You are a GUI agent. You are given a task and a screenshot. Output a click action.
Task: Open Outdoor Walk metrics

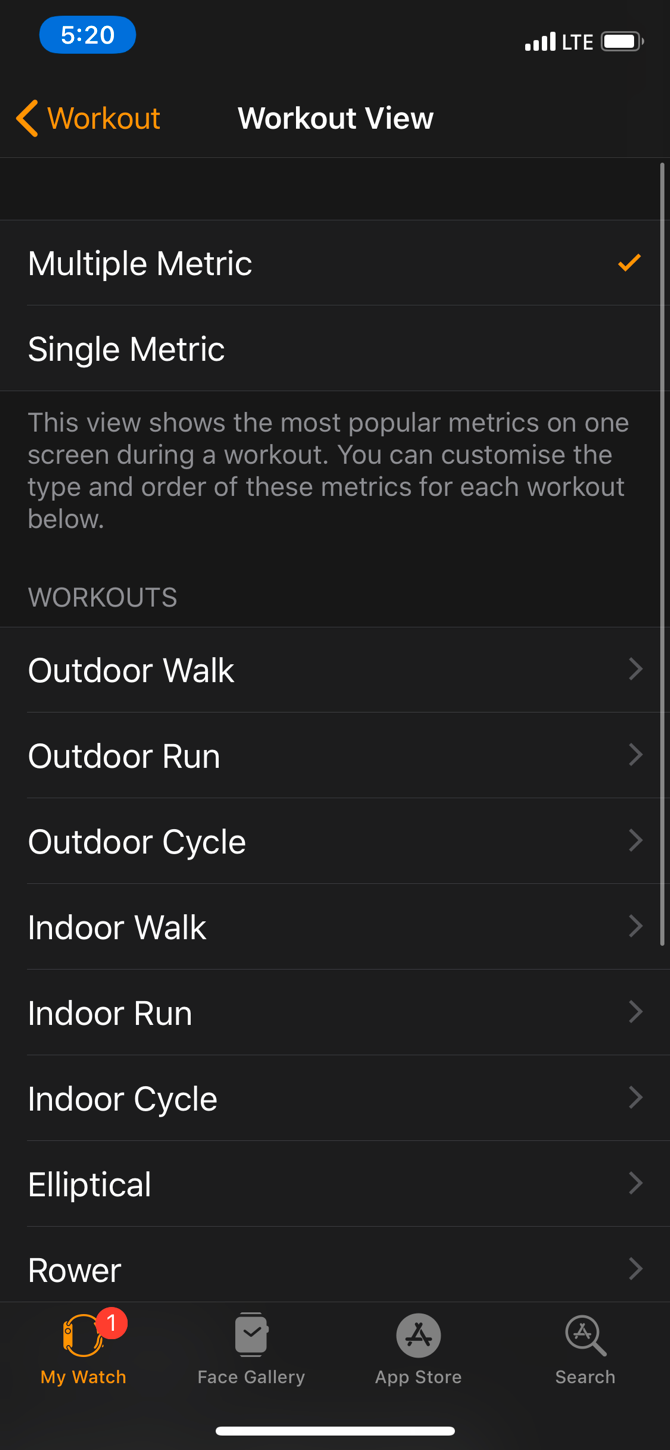[335, 670]
